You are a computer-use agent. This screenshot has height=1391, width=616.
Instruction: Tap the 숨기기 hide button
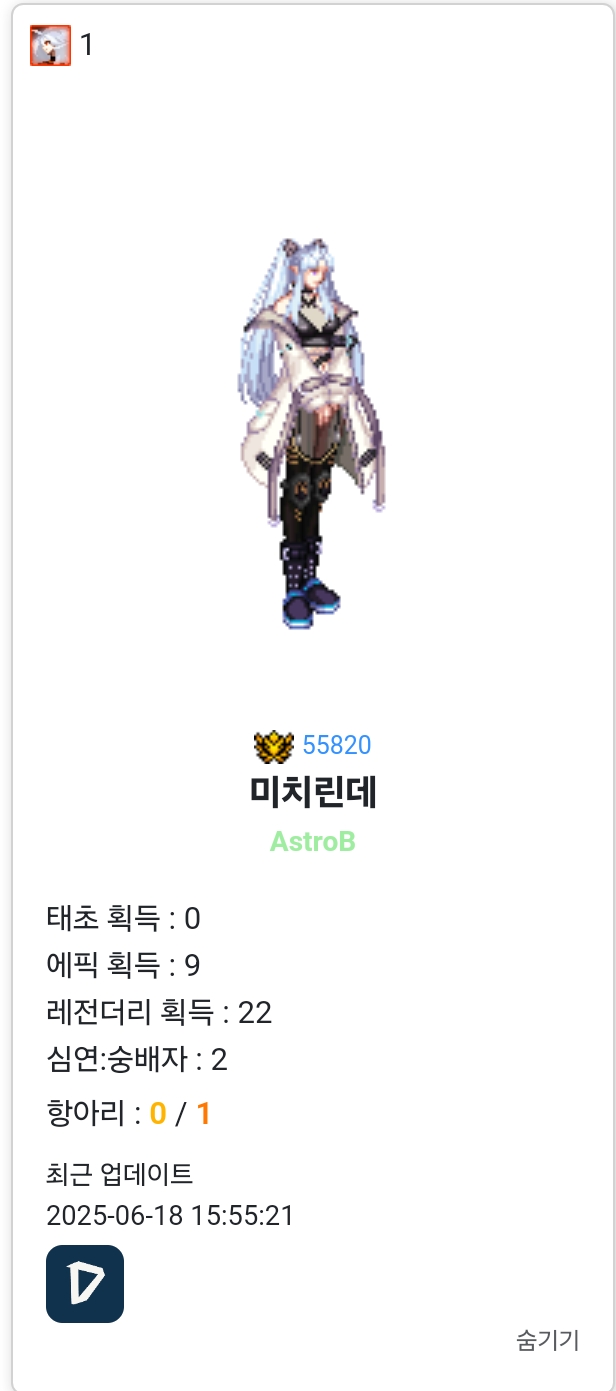click(x=547, y=1340)
